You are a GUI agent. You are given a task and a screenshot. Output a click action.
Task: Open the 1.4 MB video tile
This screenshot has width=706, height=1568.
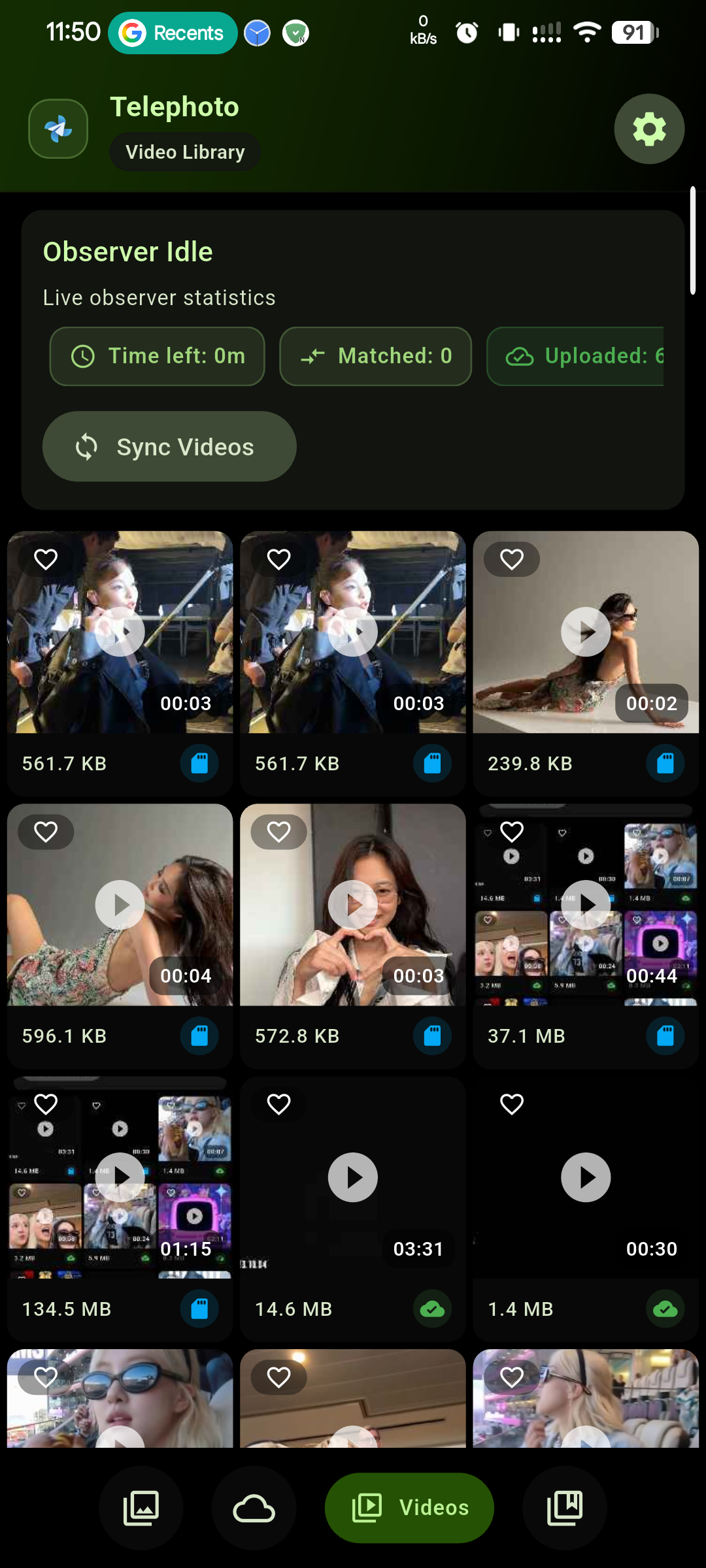[x=586, y=1209]
